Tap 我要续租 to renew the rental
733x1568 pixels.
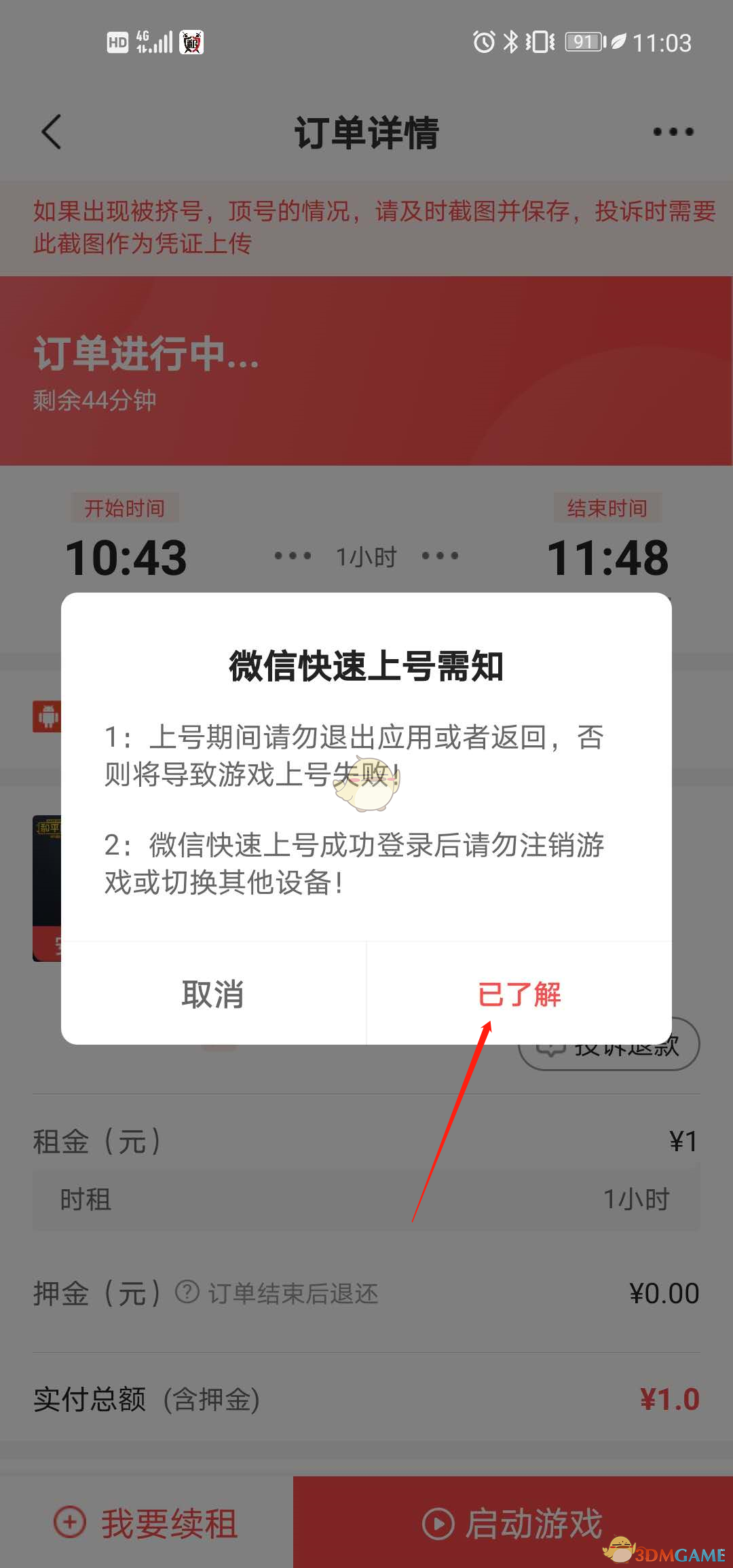pos(147,1523)
